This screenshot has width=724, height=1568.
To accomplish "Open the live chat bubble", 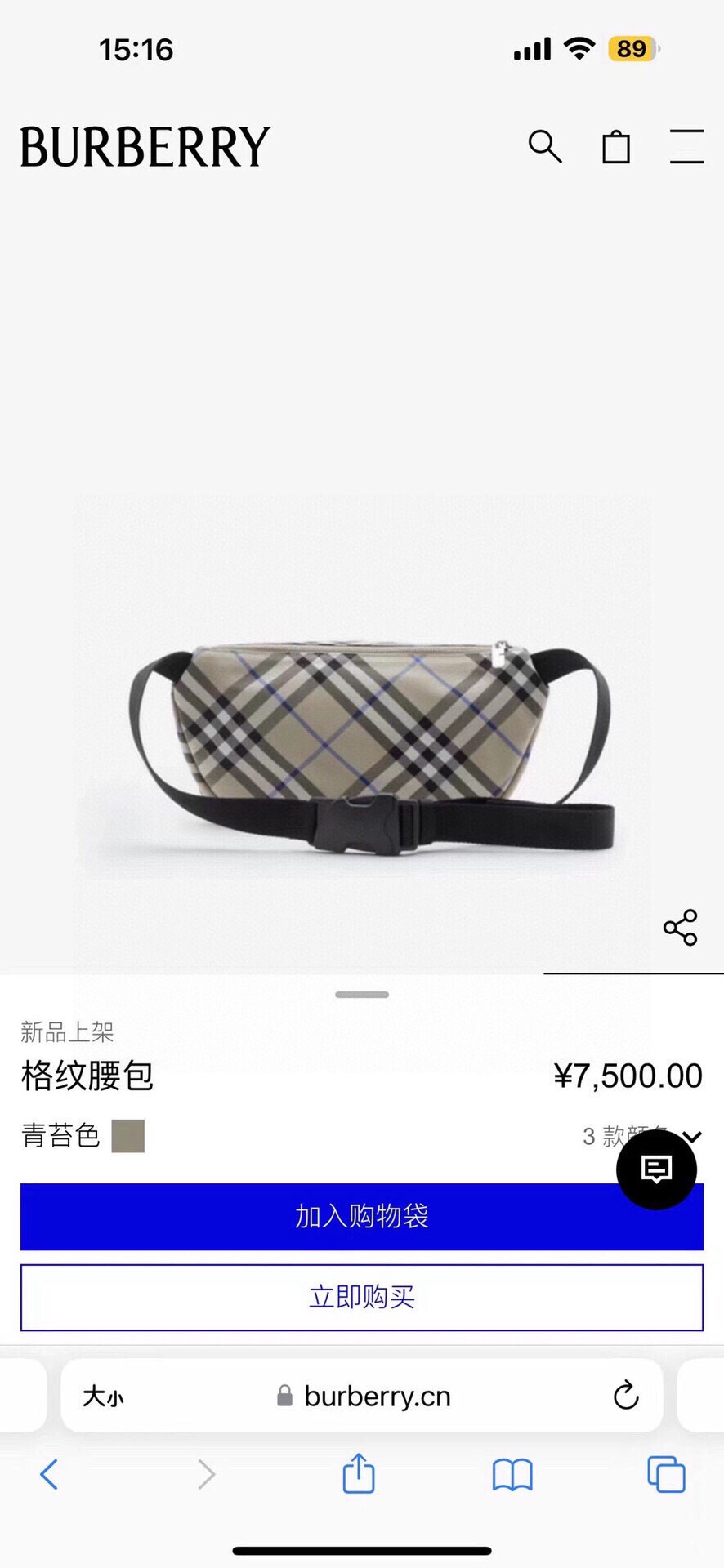I will click(x=656, y=1169).
